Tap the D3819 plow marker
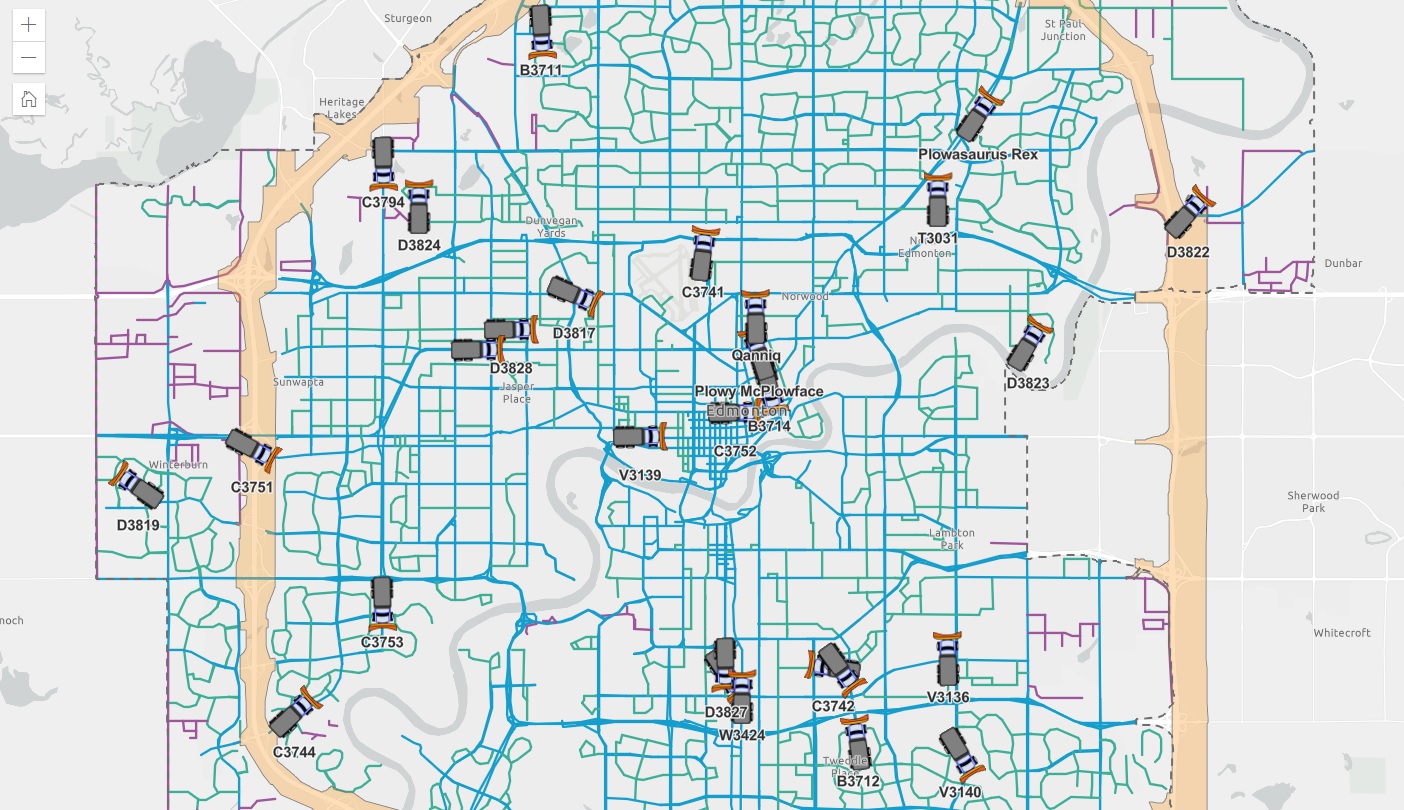This screenshot has height=810, width=1404. pyautogui.click(x=137, y=486)
